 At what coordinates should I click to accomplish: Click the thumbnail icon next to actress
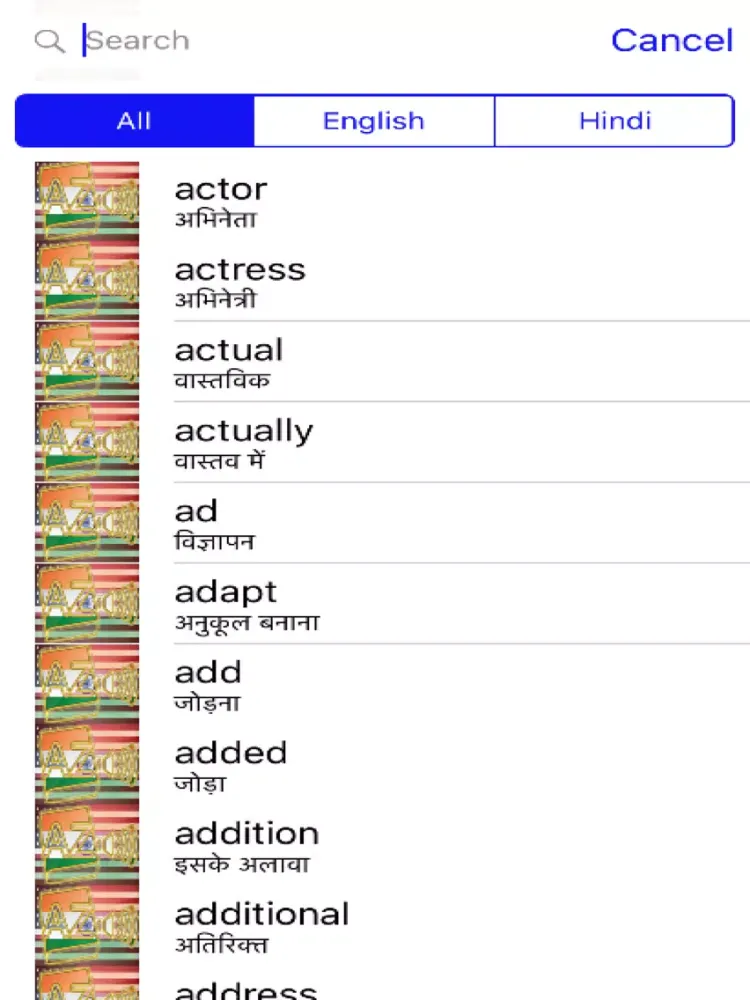(x=86, y=281)
